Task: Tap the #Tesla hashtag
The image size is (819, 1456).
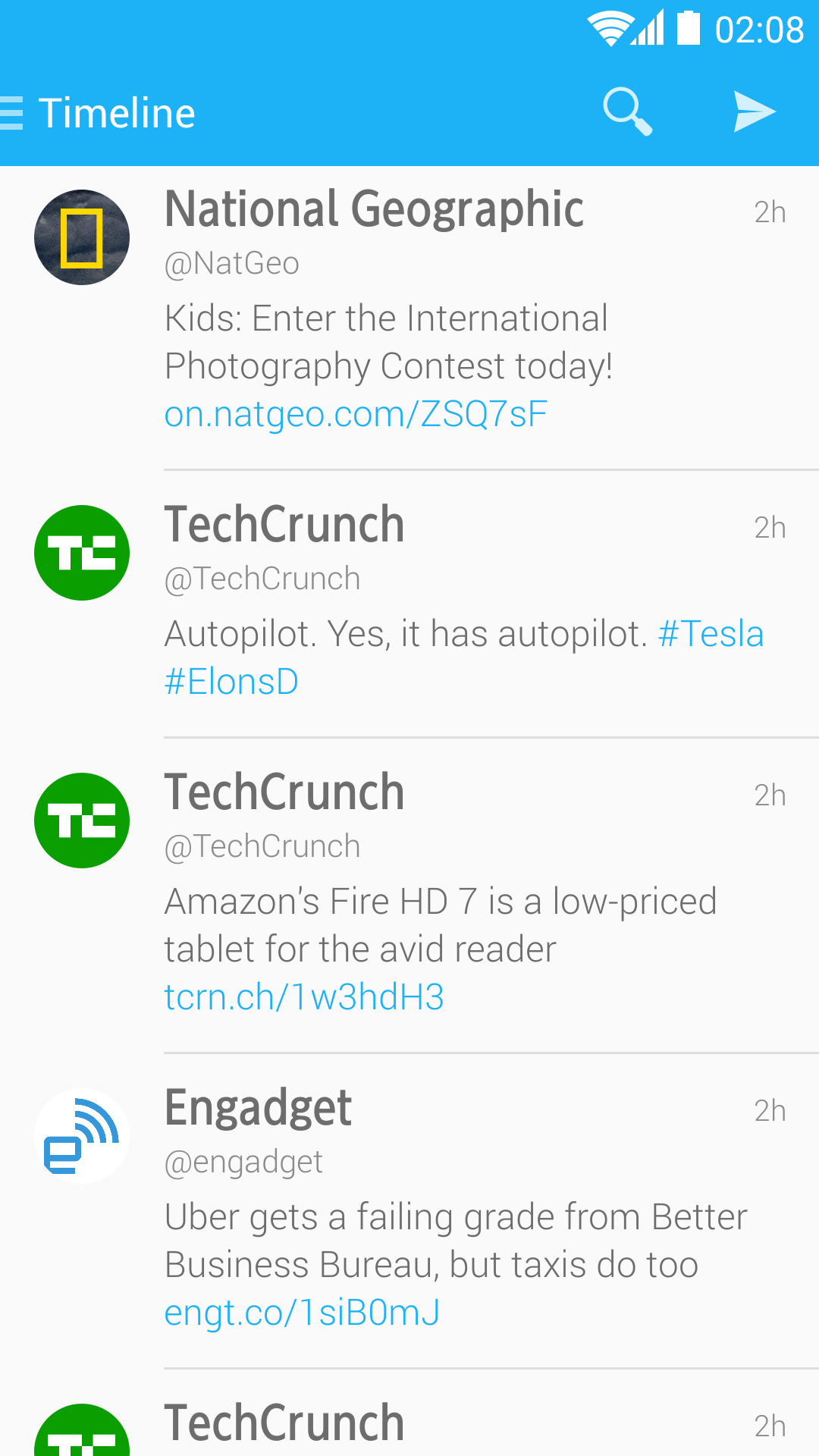Action: [x=711, y=633]
